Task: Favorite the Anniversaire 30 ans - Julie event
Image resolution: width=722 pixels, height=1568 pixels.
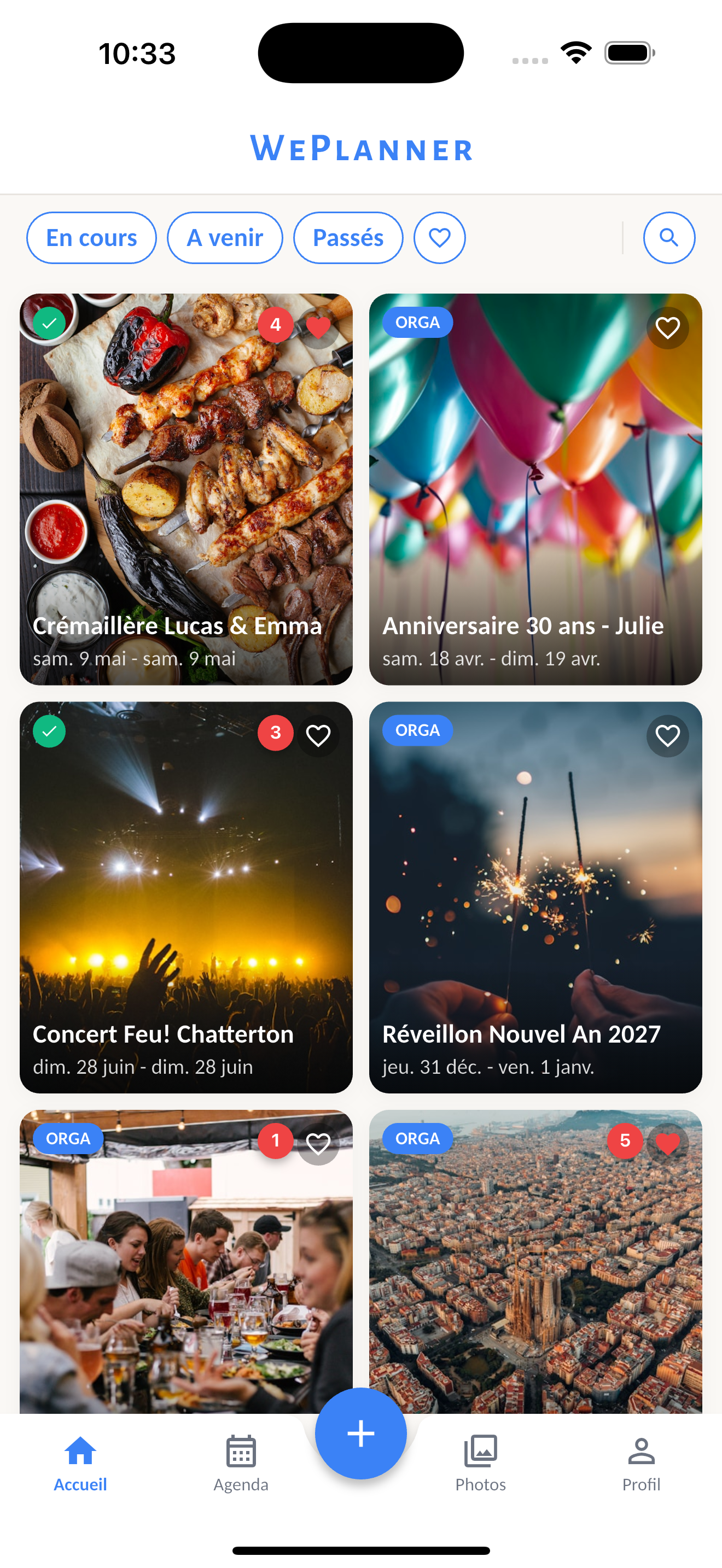Action: pos(667,327)
